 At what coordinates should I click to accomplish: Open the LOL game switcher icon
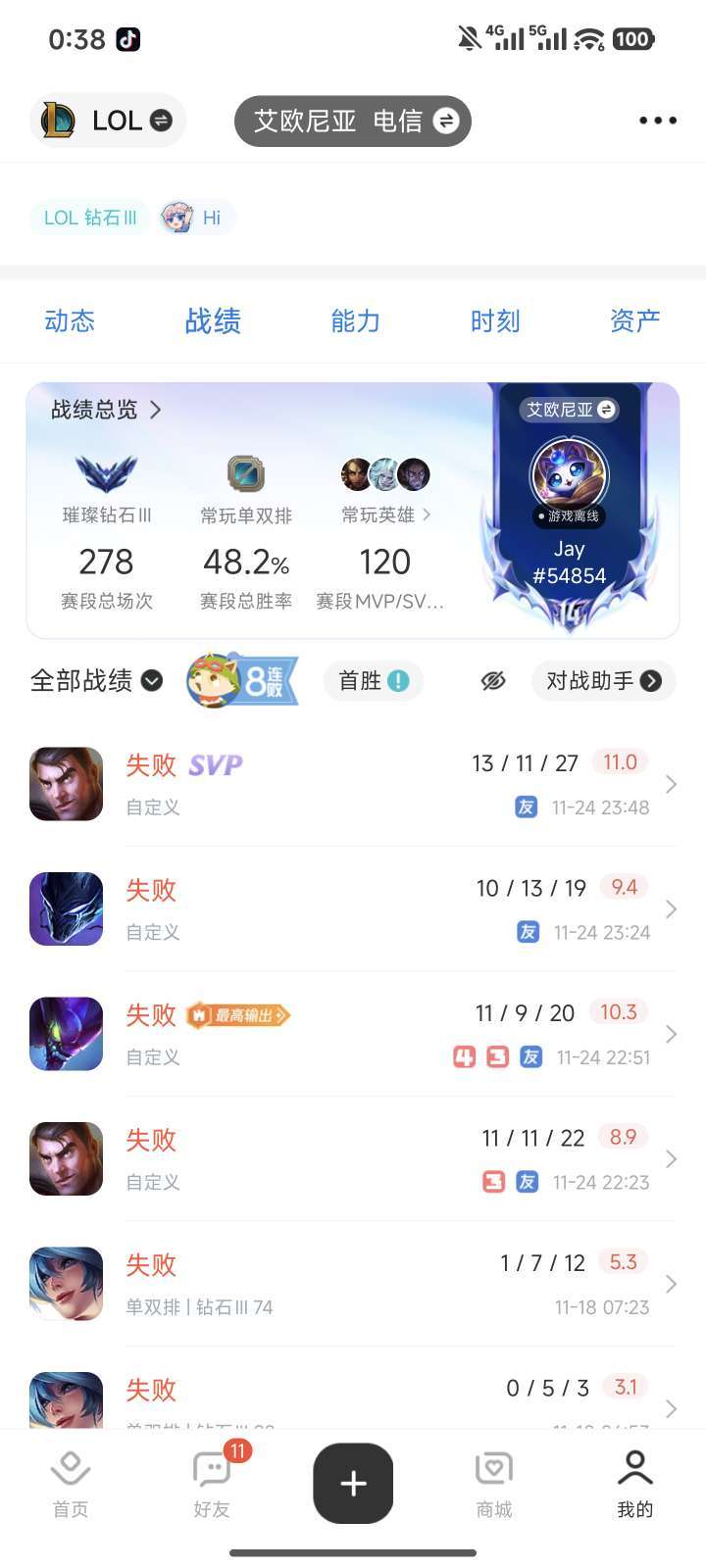pyautogui.click(x=62, y=120)
